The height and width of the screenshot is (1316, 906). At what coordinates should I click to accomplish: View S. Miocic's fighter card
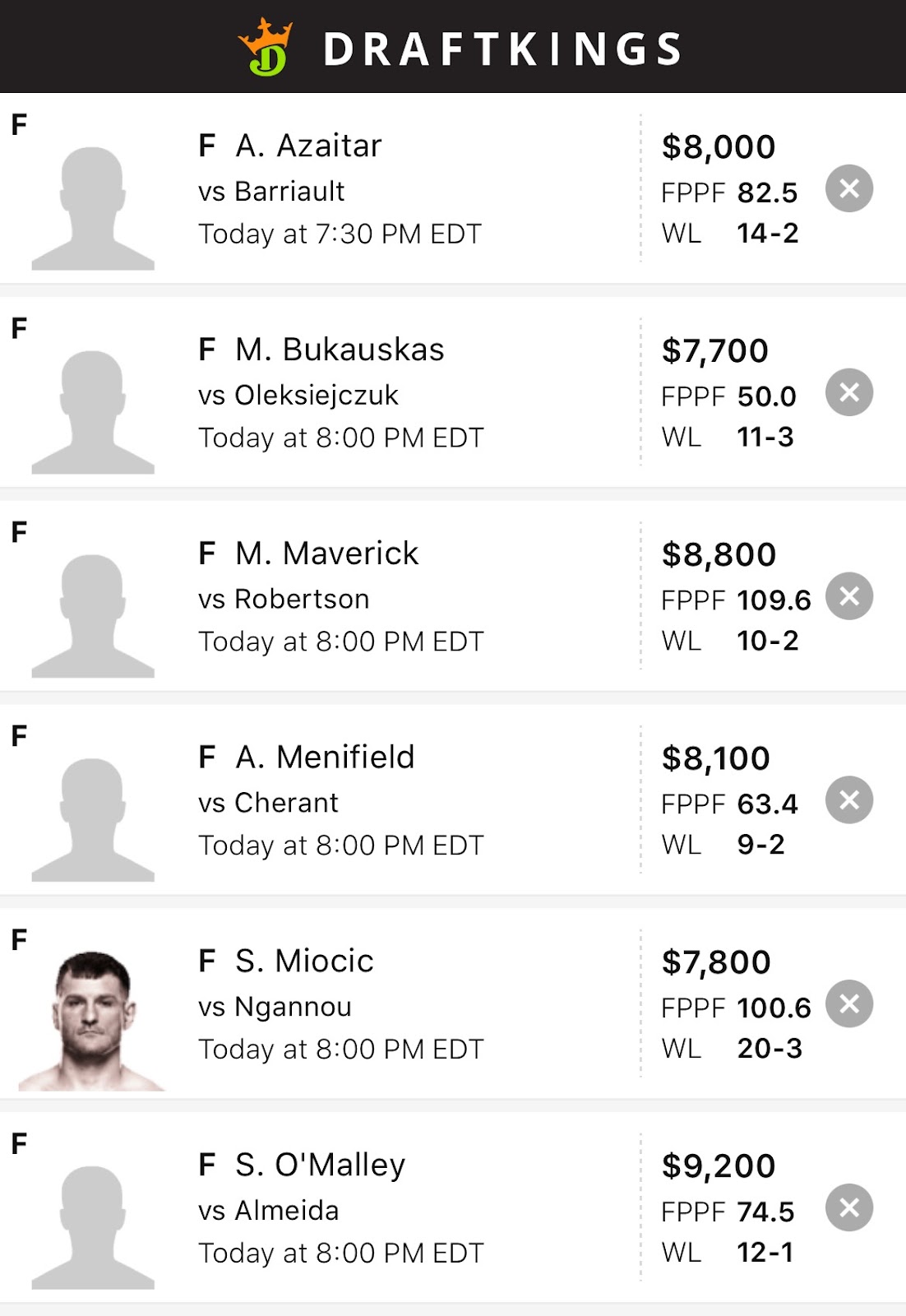304,962
